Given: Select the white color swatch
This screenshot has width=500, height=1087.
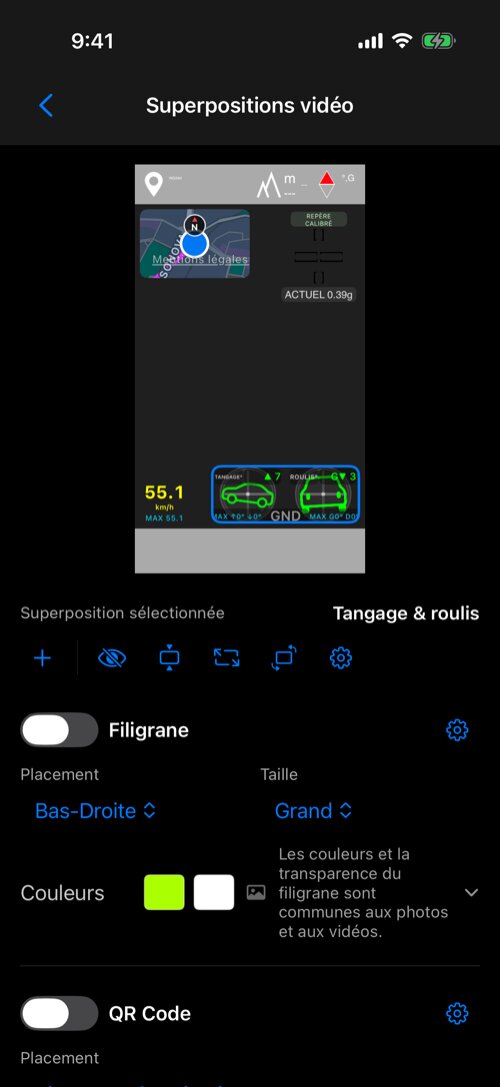Looking at the screenshot, I should tap(214, 892).
